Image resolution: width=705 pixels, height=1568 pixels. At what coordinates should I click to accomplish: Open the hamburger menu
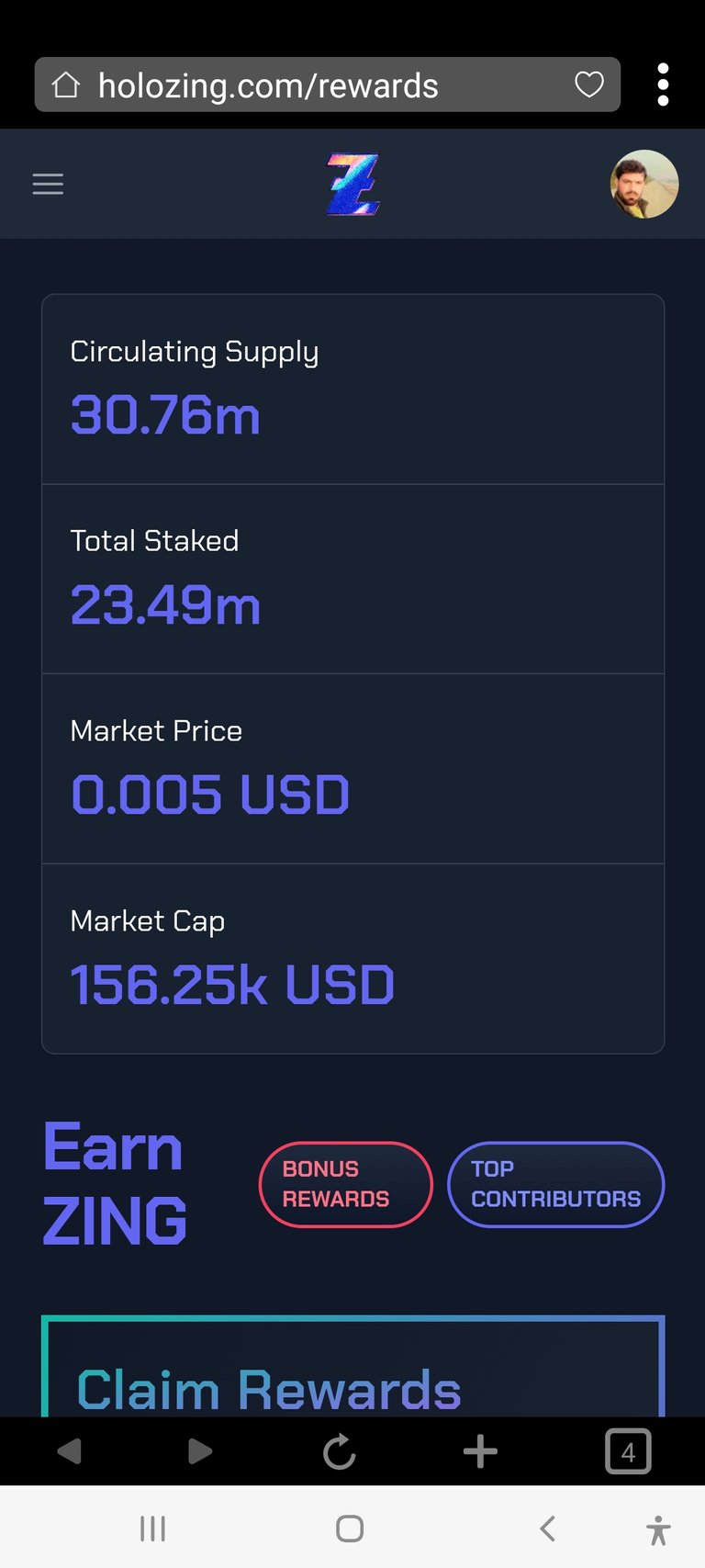tap(48, 184)
